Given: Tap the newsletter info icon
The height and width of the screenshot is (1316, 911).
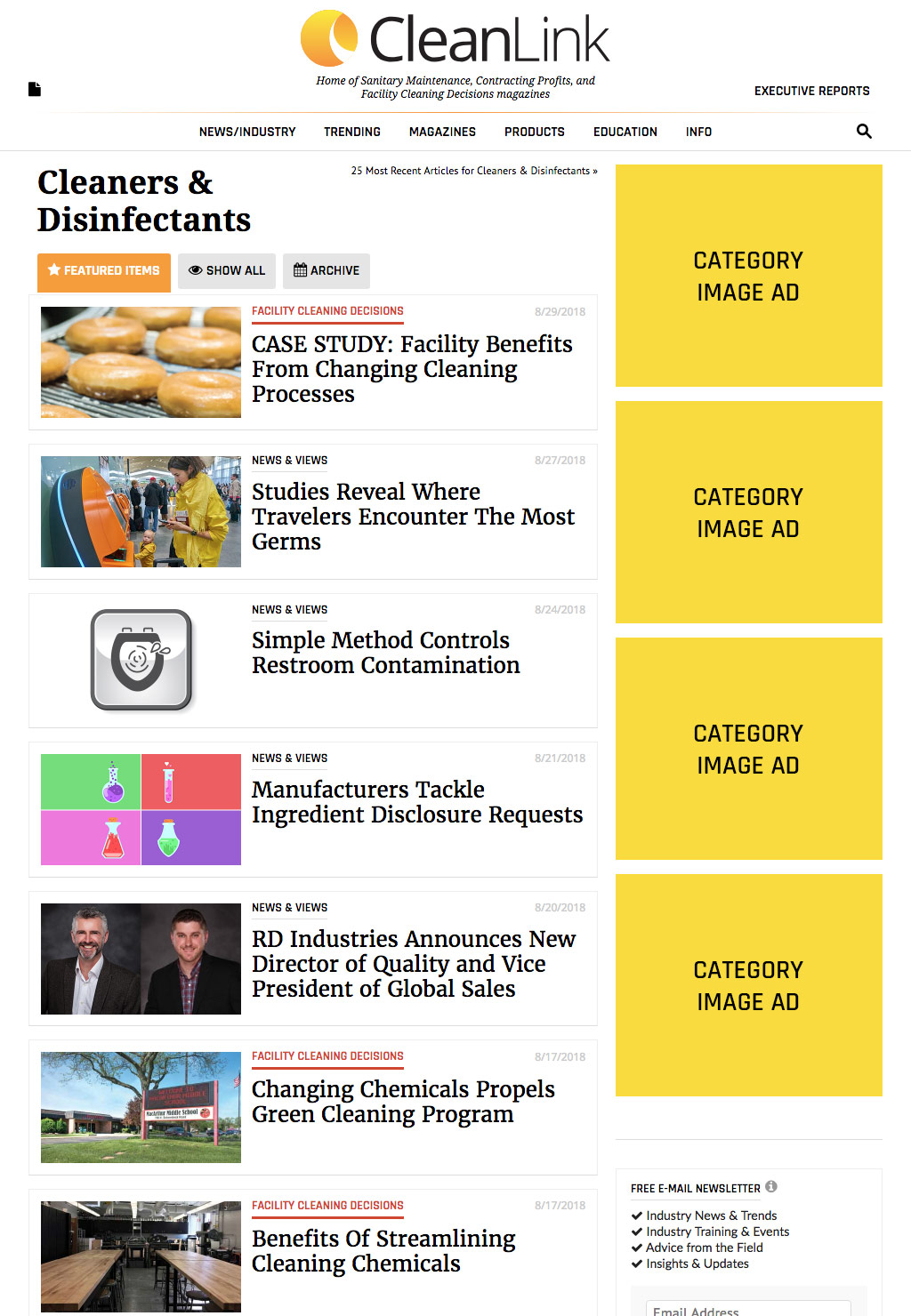Looking at the screenshot, I should pyautogui.click(x=771, y=1186).
